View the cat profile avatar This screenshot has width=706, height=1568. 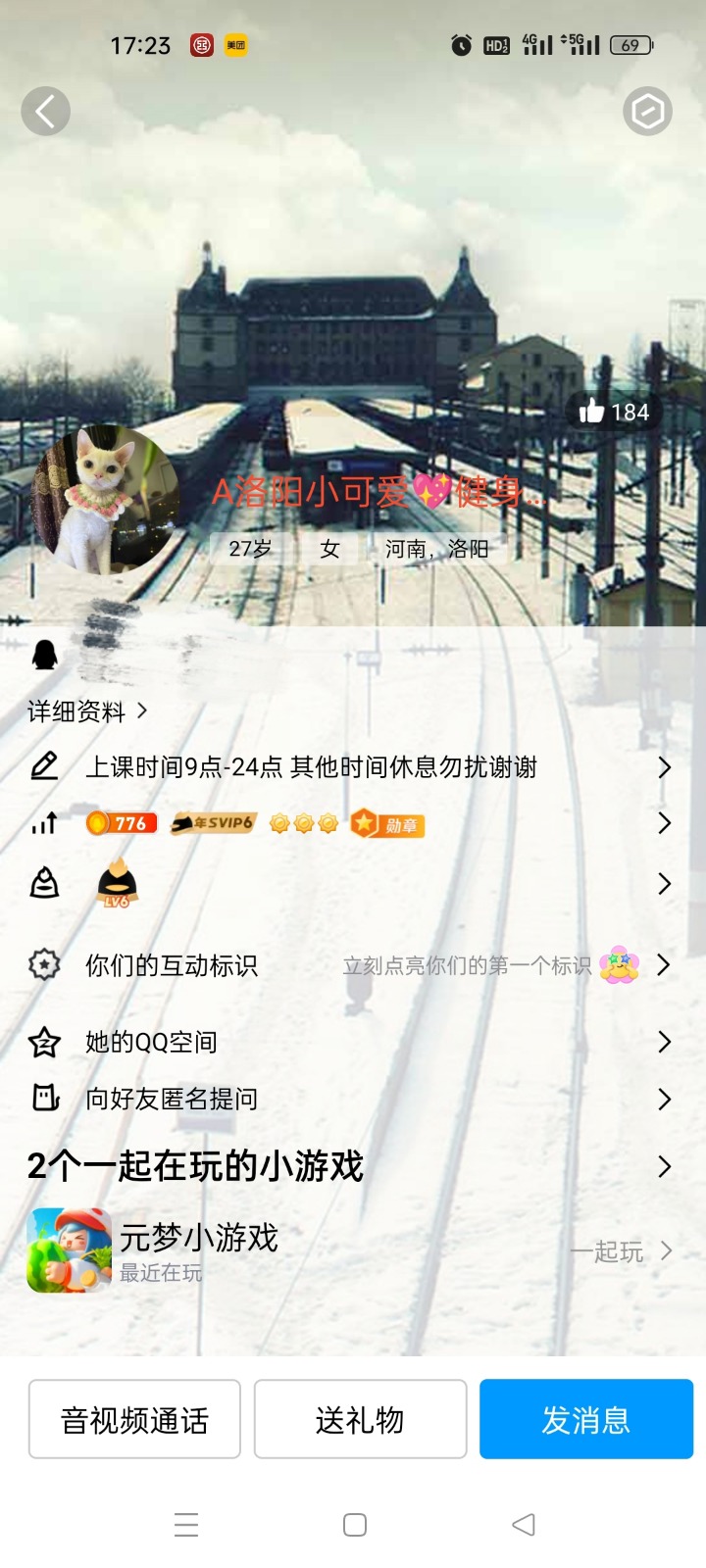click(106, 500)
